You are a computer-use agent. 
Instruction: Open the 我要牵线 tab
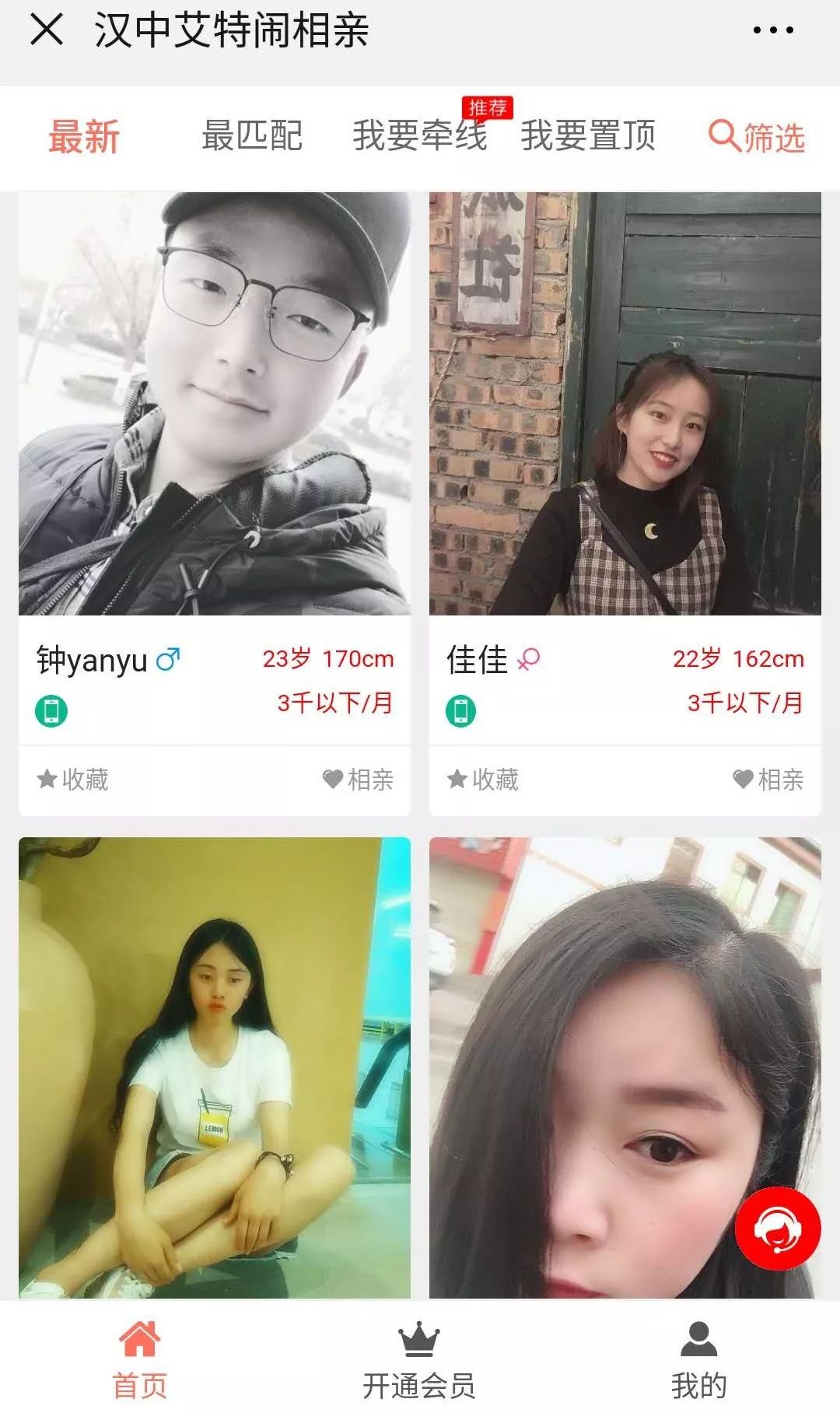tap(420, 135)
